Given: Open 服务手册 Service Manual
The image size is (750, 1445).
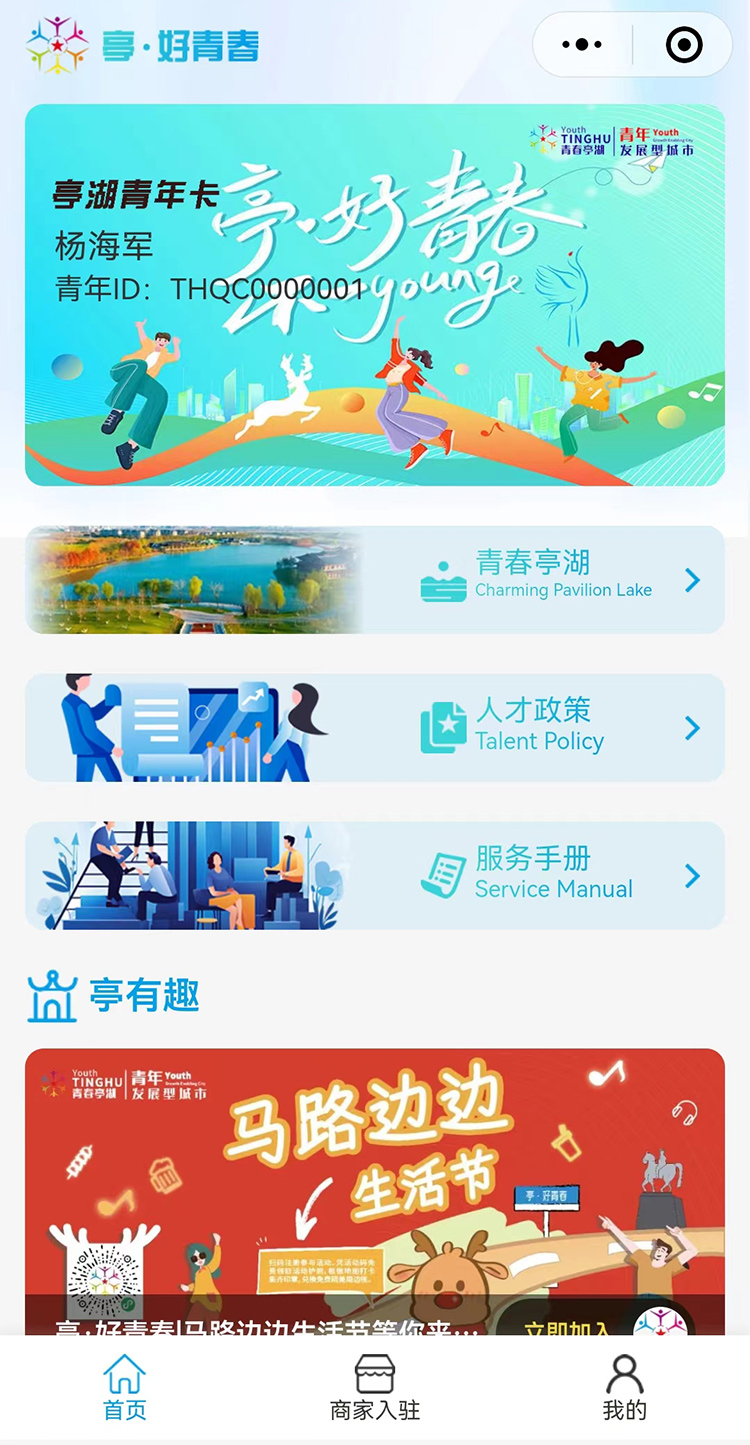Looking at the screenshot, I should coord(375,876).
